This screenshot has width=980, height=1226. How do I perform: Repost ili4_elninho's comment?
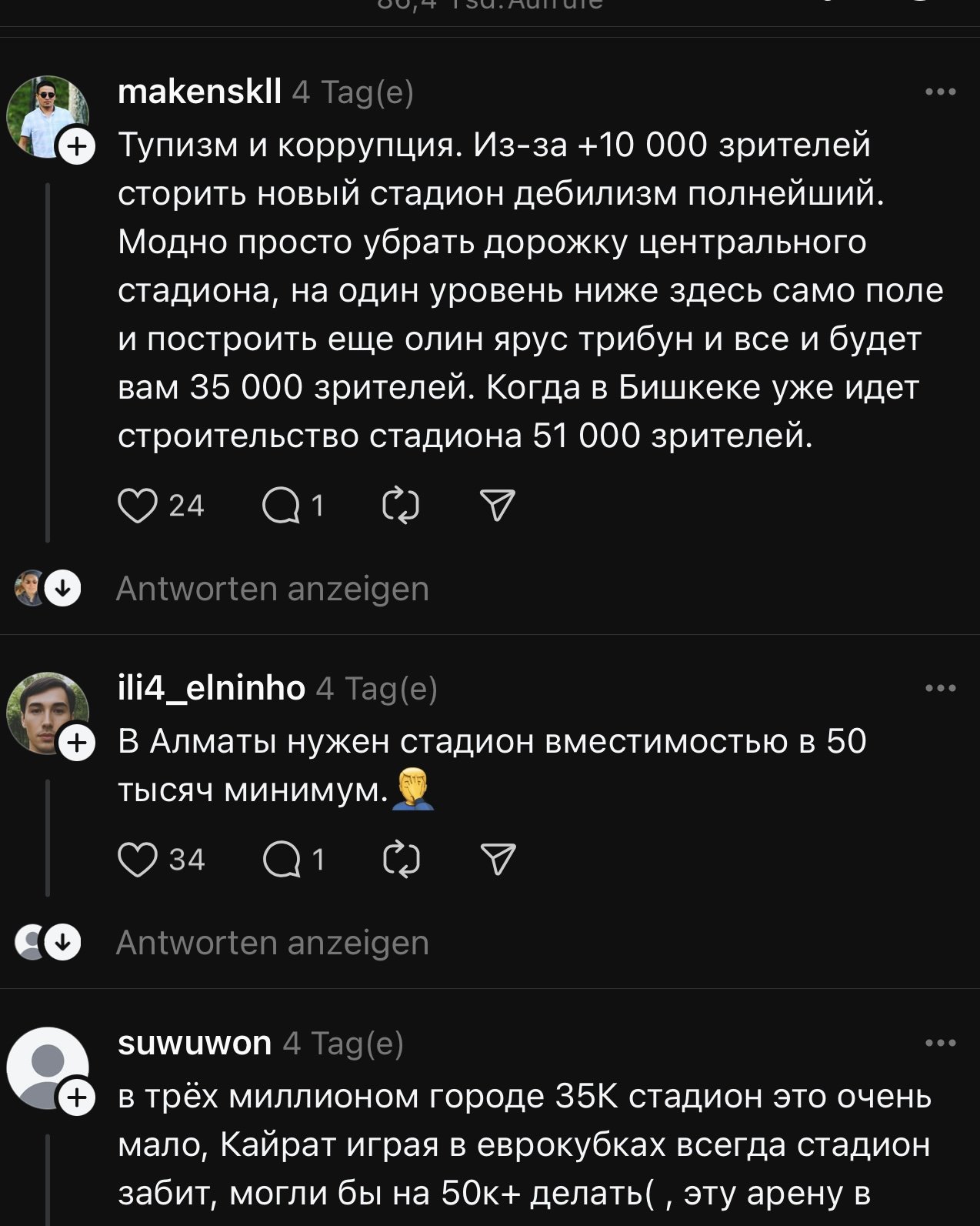pos(401,860)
